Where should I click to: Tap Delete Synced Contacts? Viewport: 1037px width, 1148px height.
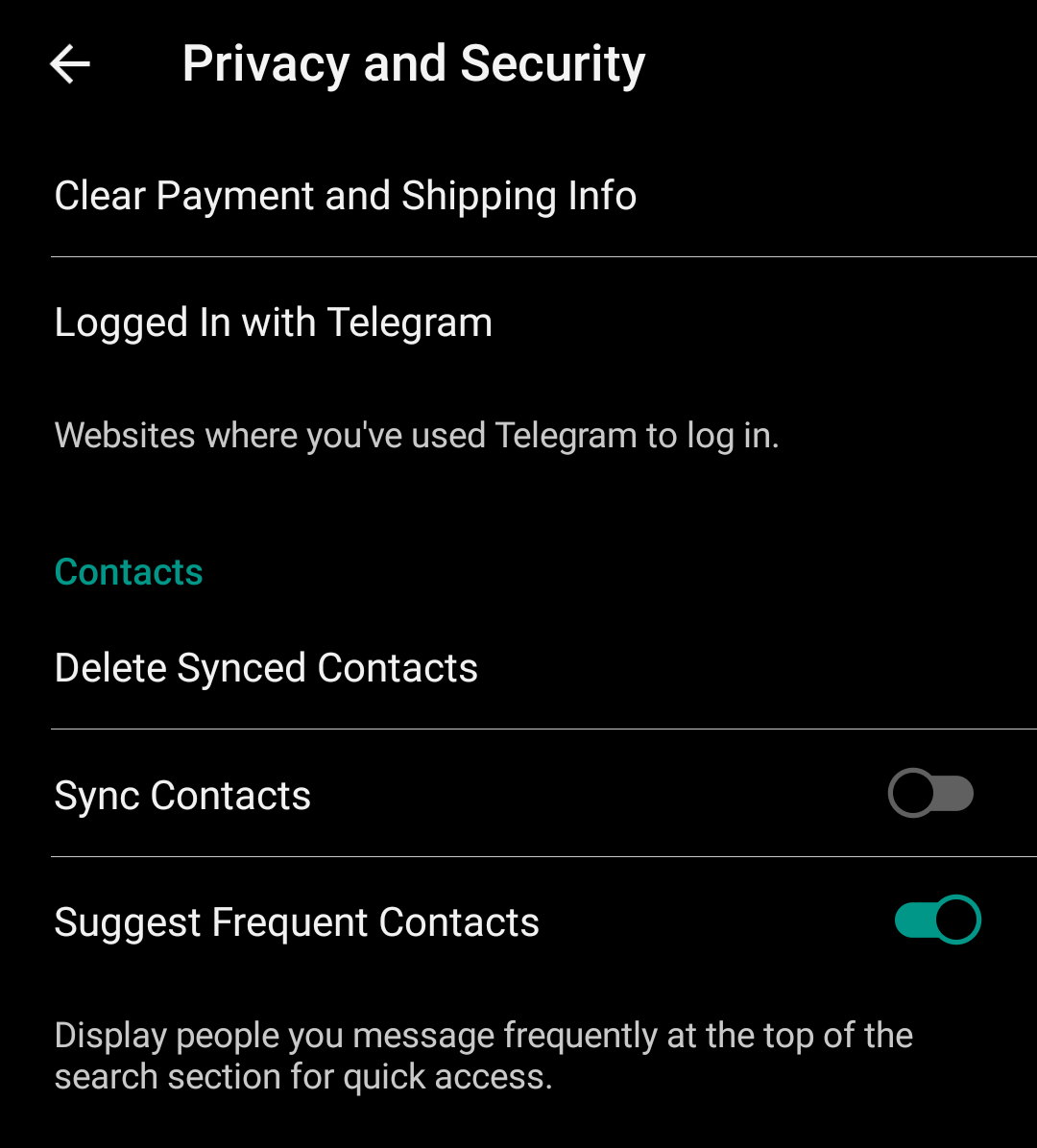tap(267, 668)
